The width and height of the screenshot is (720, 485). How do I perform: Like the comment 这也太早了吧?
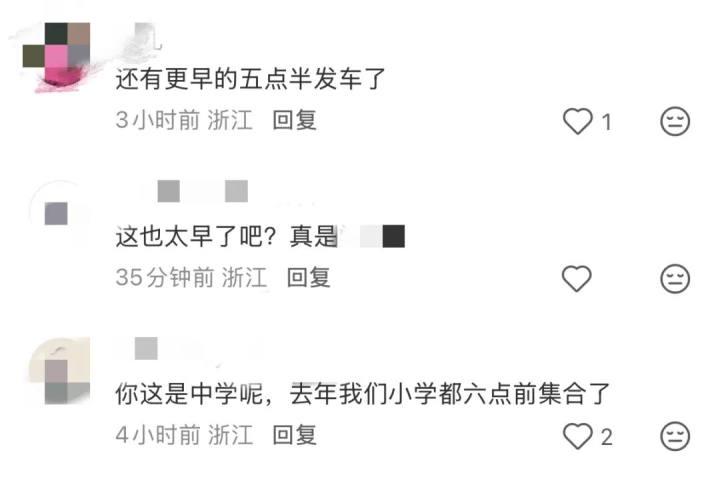577,278
